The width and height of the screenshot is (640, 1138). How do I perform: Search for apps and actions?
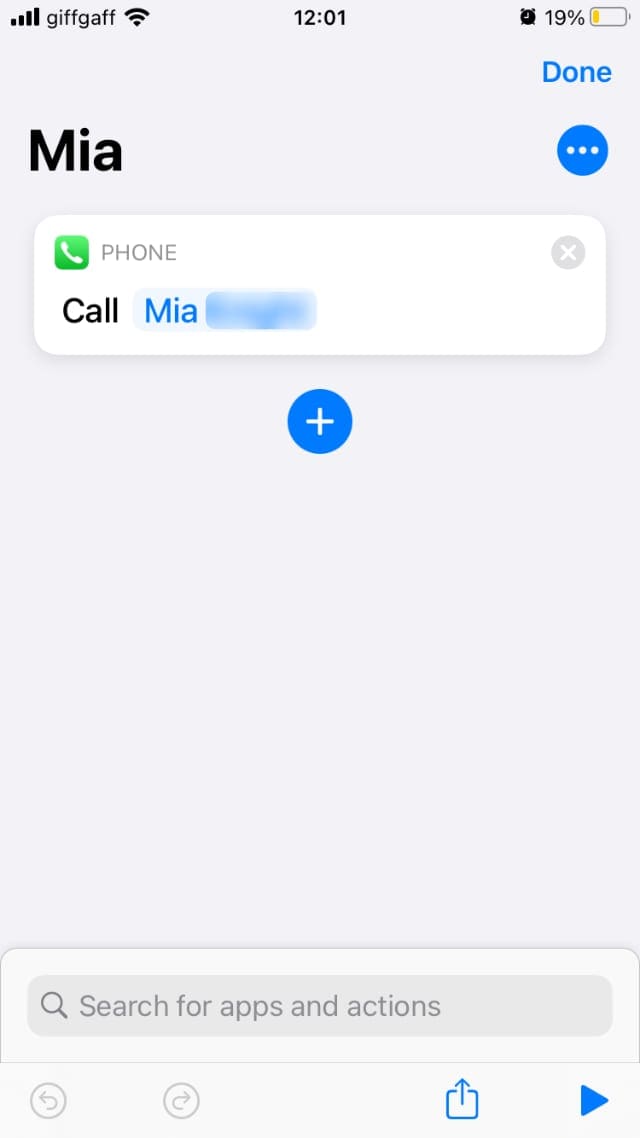(x=320, y=1006)
